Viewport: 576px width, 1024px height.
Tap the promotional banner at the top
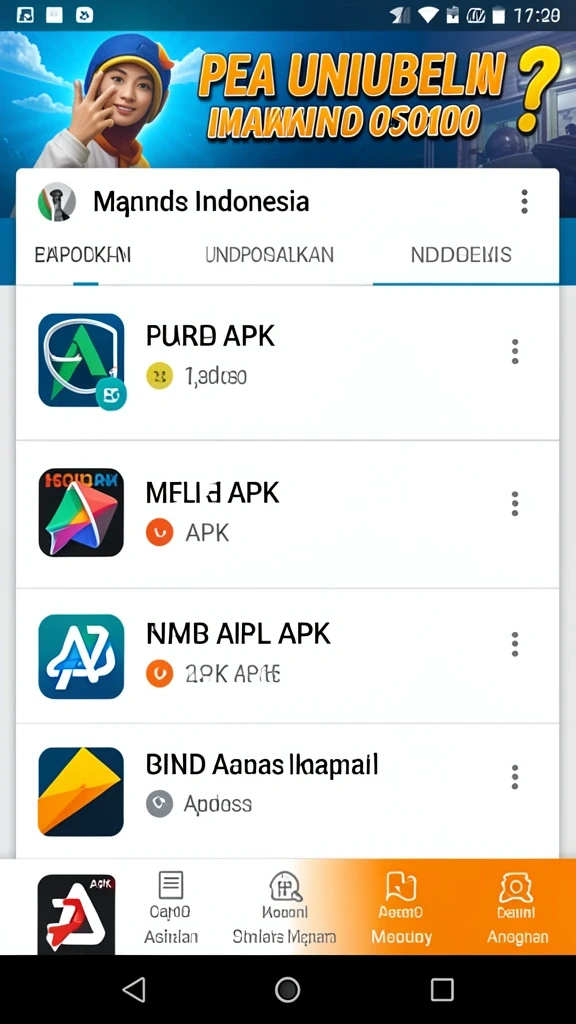pos(288,99)
